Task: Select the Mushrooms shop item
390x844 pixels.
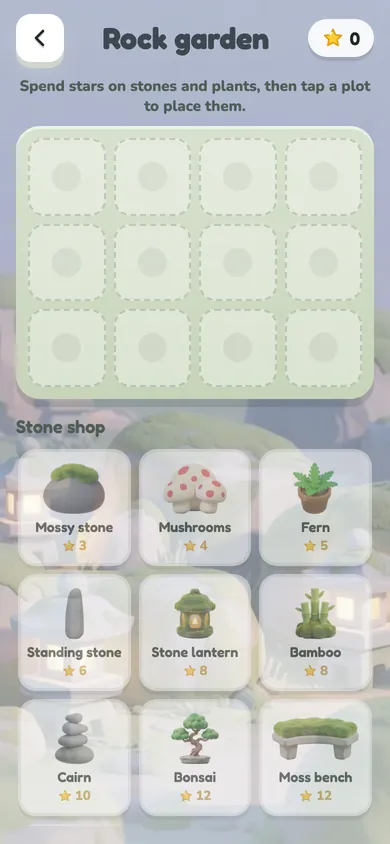Action: [x=195, y=507]
